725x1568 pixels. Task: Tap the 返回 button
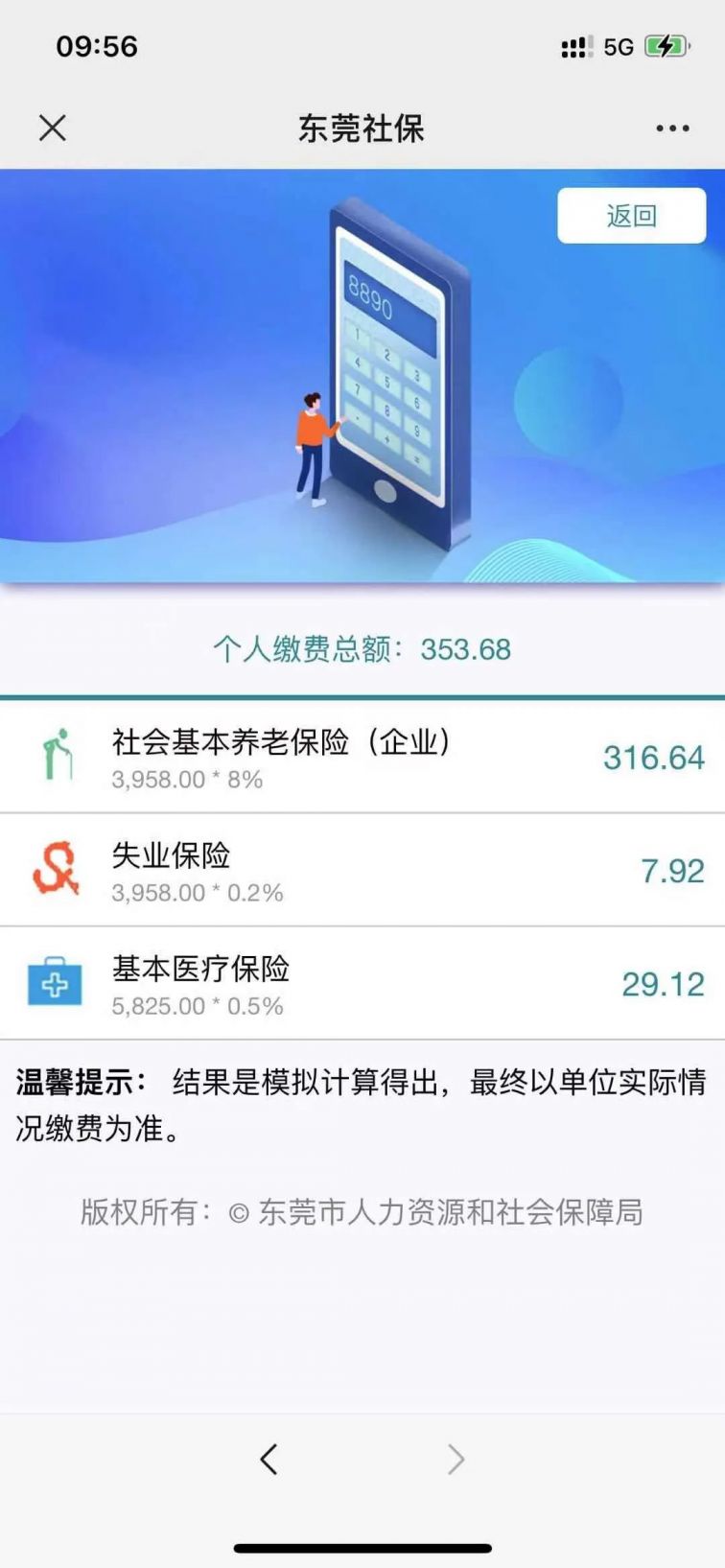(x=631, y=216)
